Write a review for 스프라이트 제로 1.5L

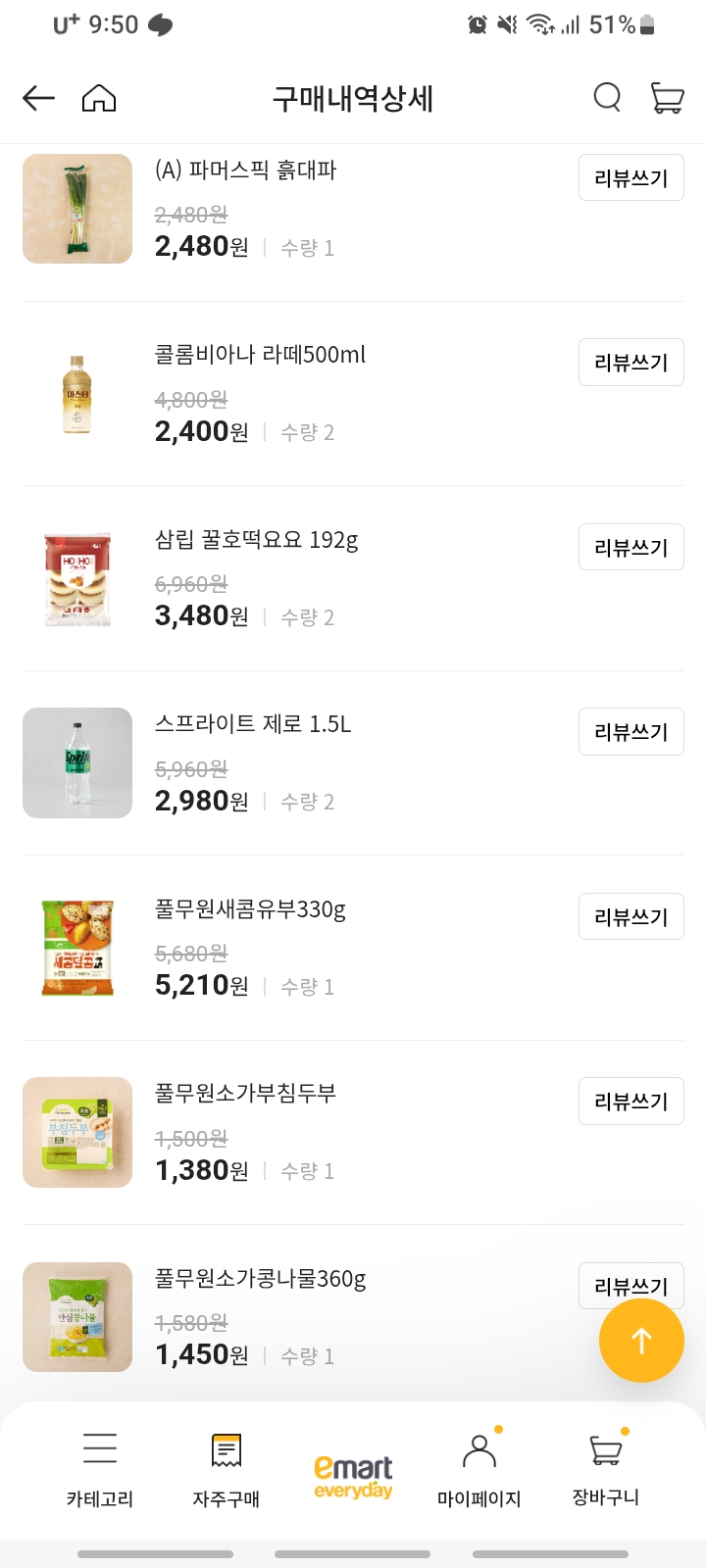[x=630, y=732]
